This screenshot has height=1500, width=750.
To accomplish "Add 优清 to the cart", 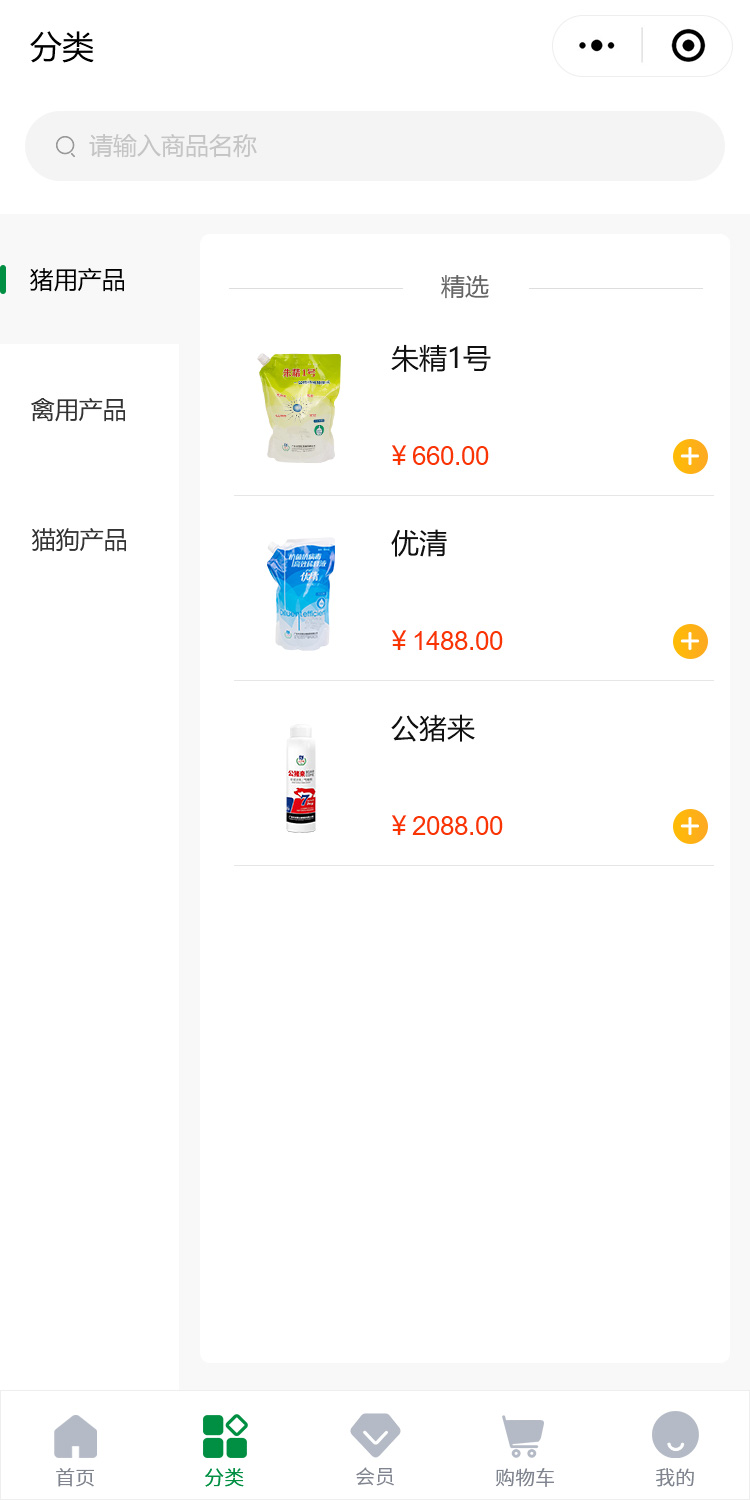I will (690, 641).
